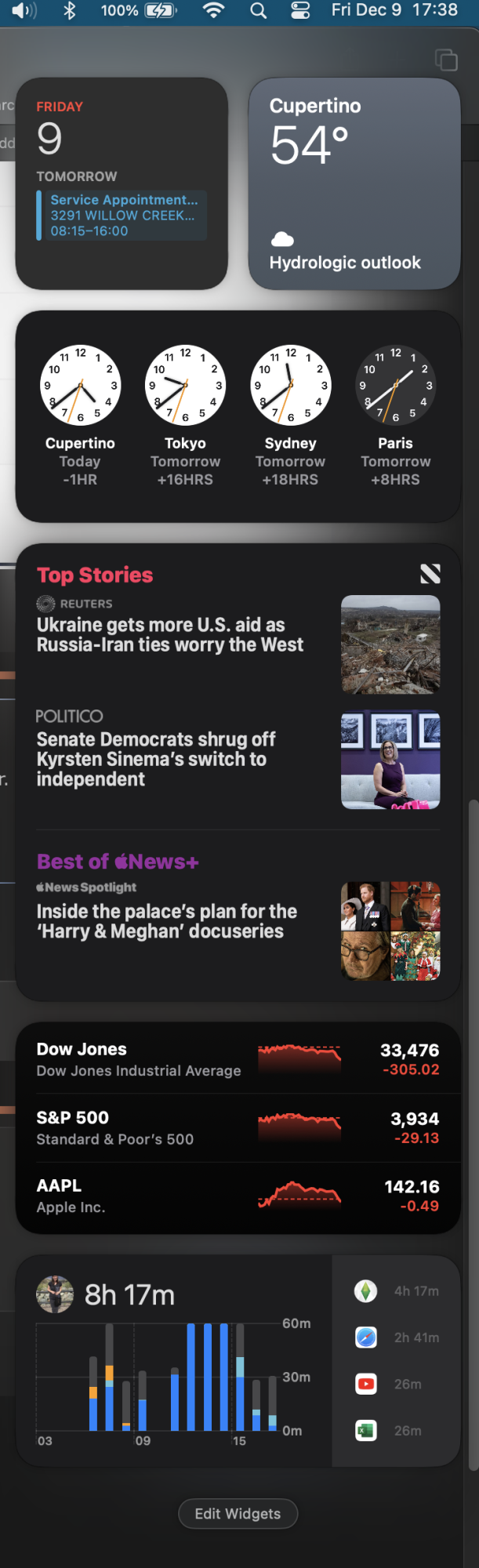Open the Edit Widgets button

coord(238,1513)
